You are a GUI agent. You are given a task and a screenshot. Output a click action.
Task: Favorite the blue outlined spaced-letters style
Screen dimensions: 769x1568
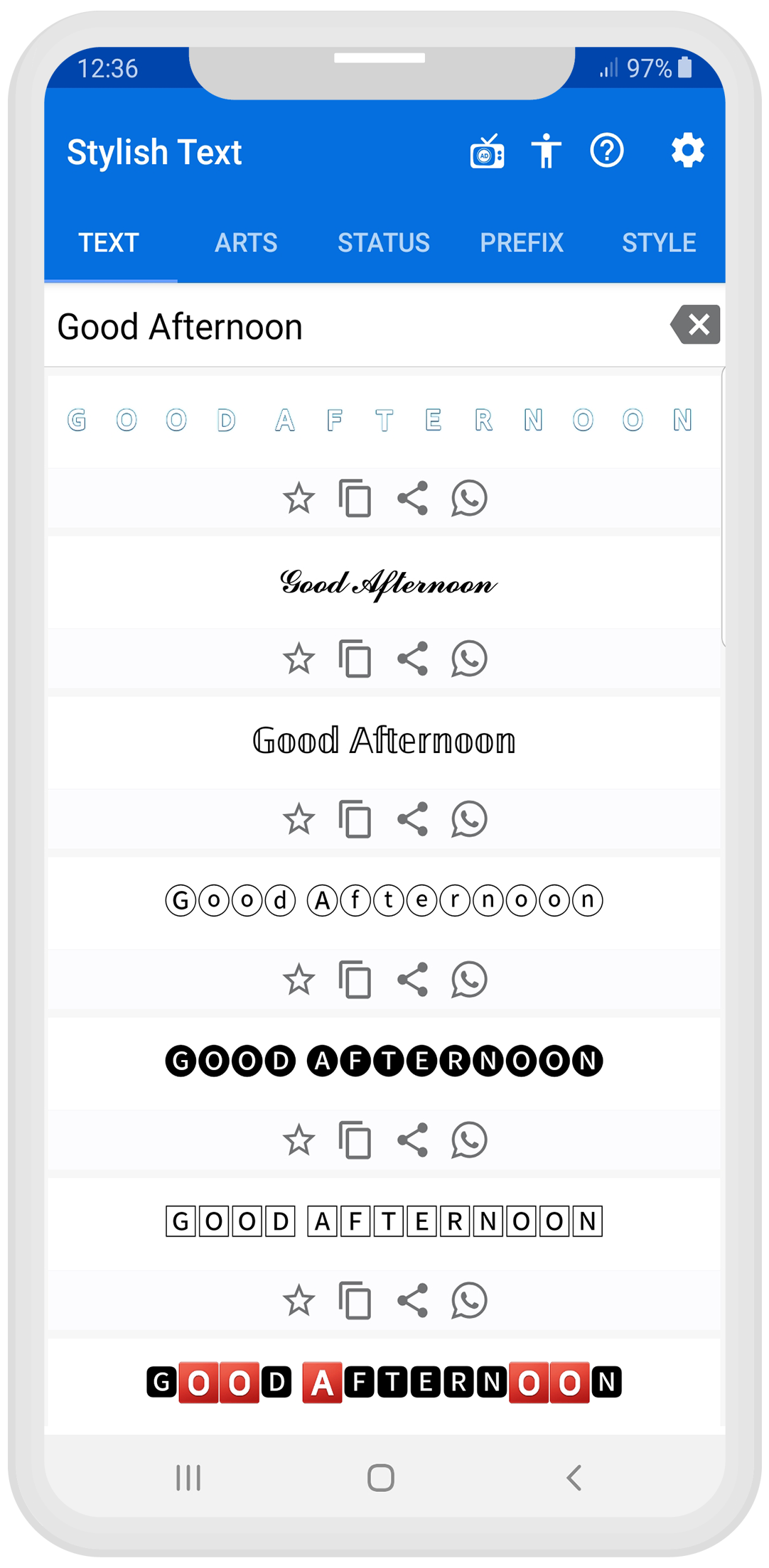pyautogui.click(x=299, y=498)
